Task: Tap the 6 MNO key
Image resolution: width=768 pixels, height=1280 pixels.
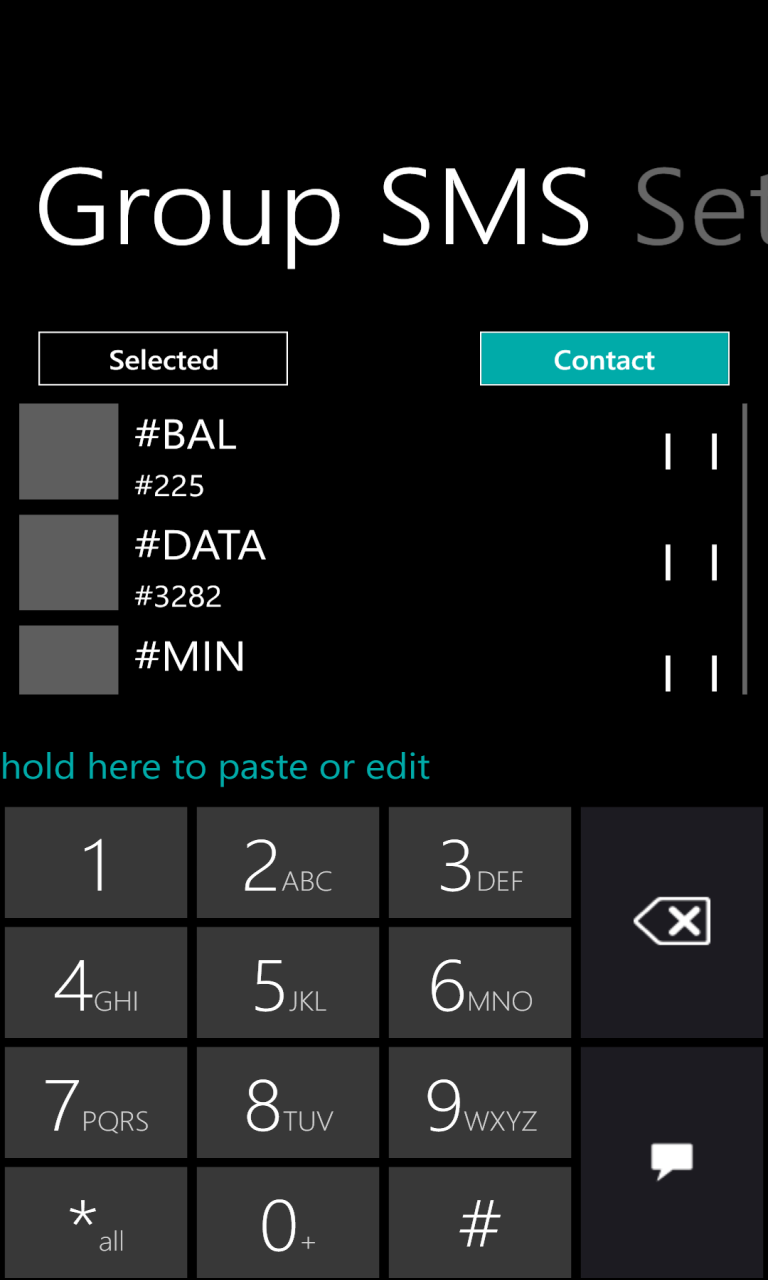Action: coord(480,983)
